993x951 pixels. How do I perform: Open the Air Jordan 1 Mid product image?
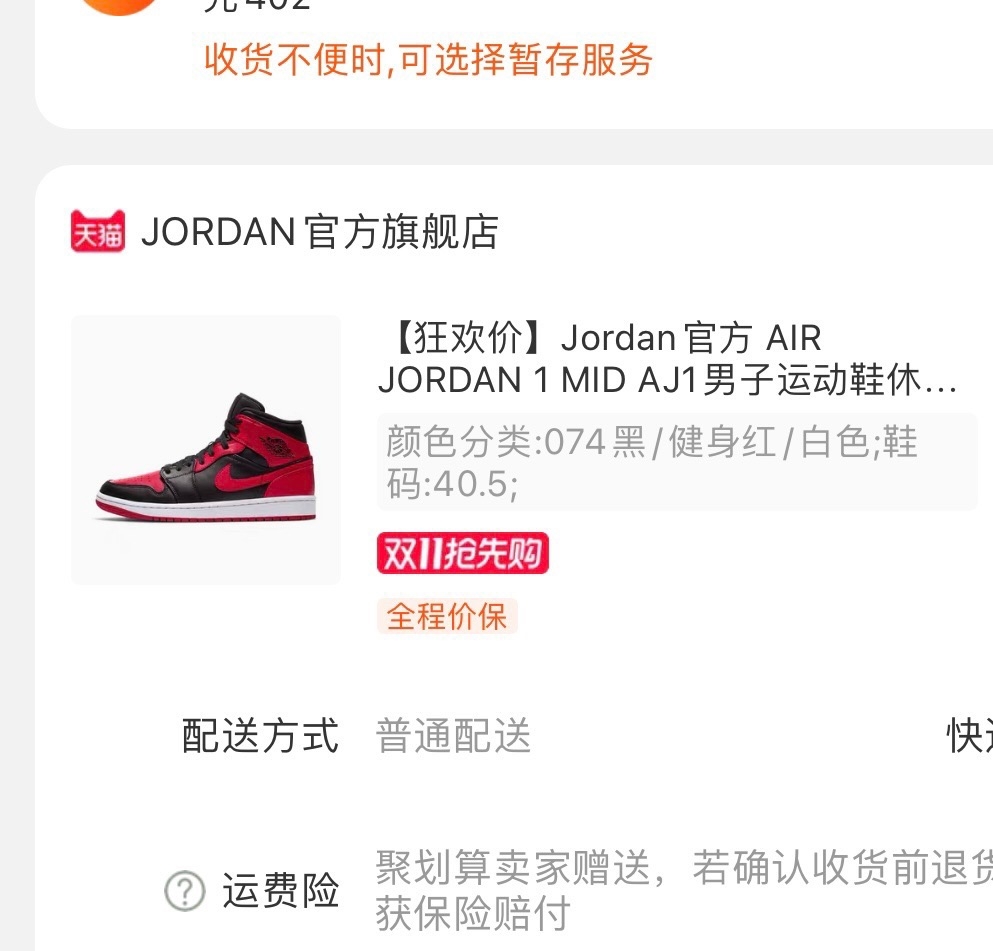206,450
